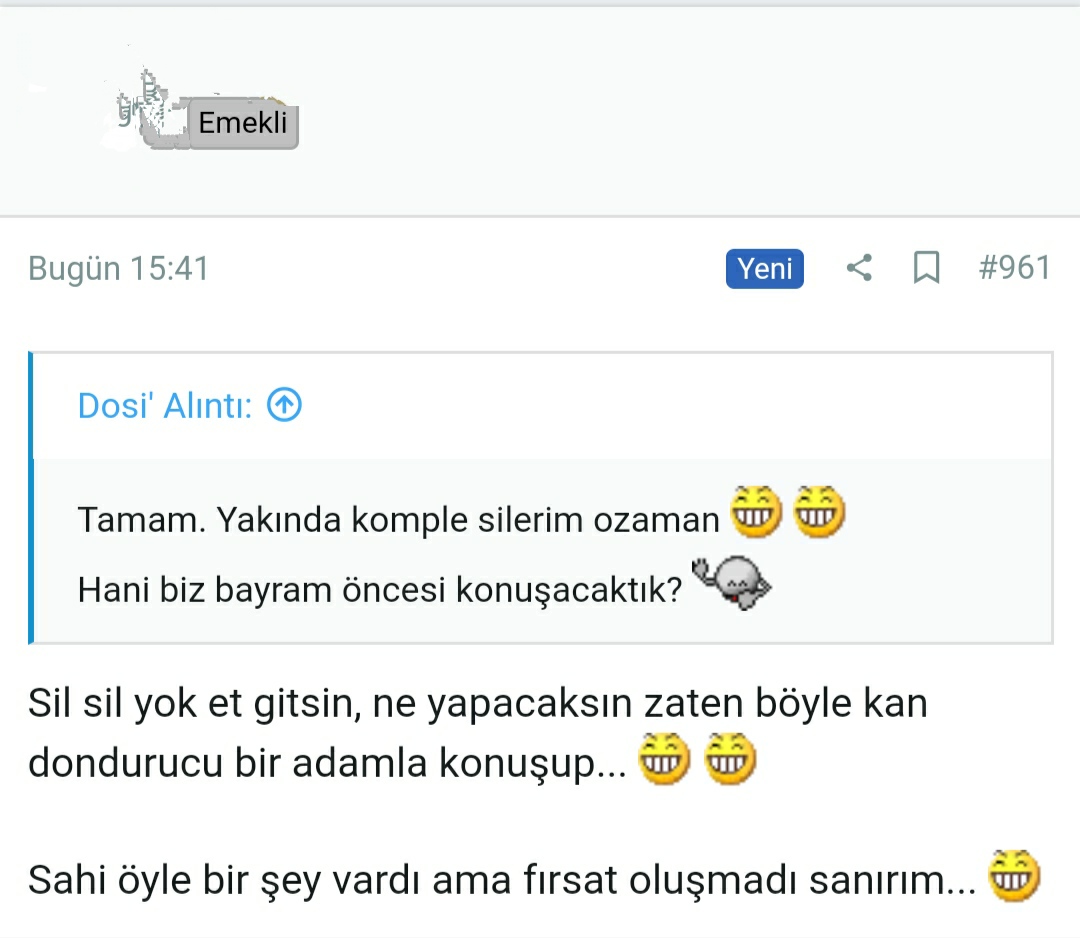Jump to Dosi's quoted original post
1080x938 pixels.
[x=285, y=405]
